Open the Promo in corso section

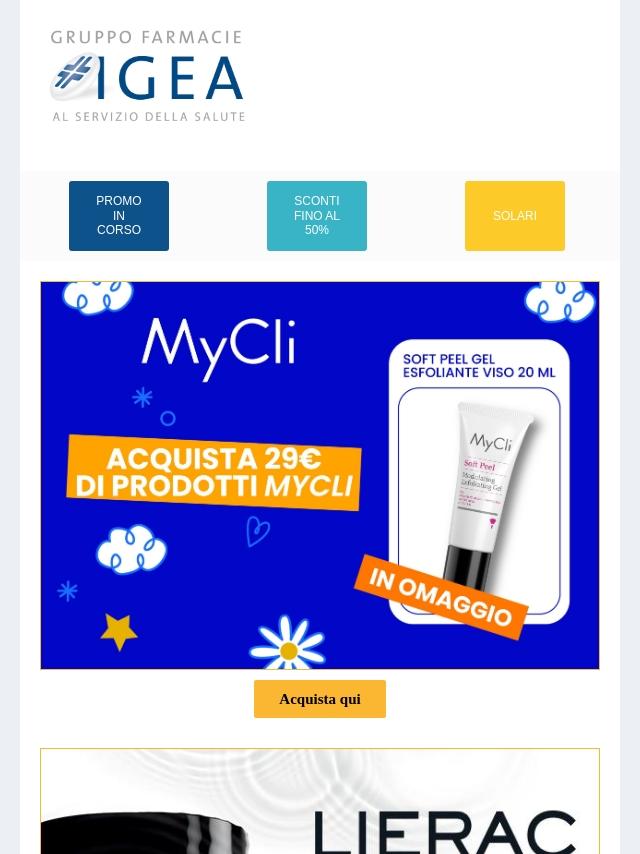(x=119, y=216)
